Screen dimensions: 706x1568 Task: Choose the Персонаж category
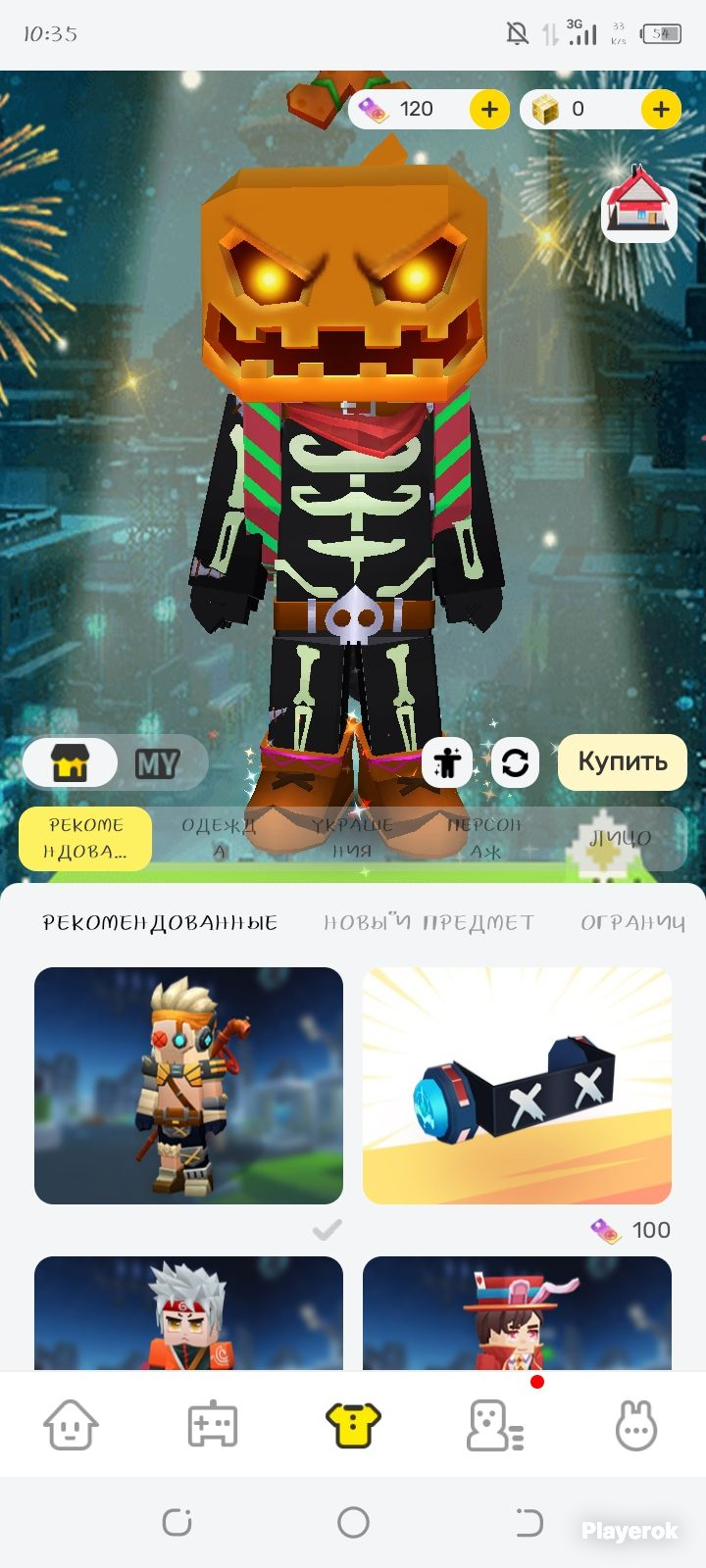tap(485, 838)
